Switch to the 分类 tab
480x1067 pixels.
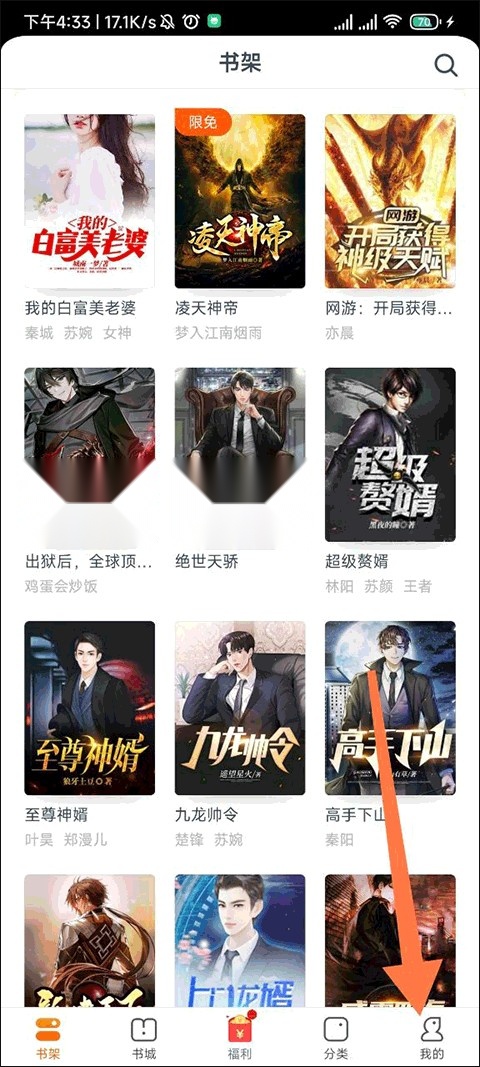[x=336, y=1038]
